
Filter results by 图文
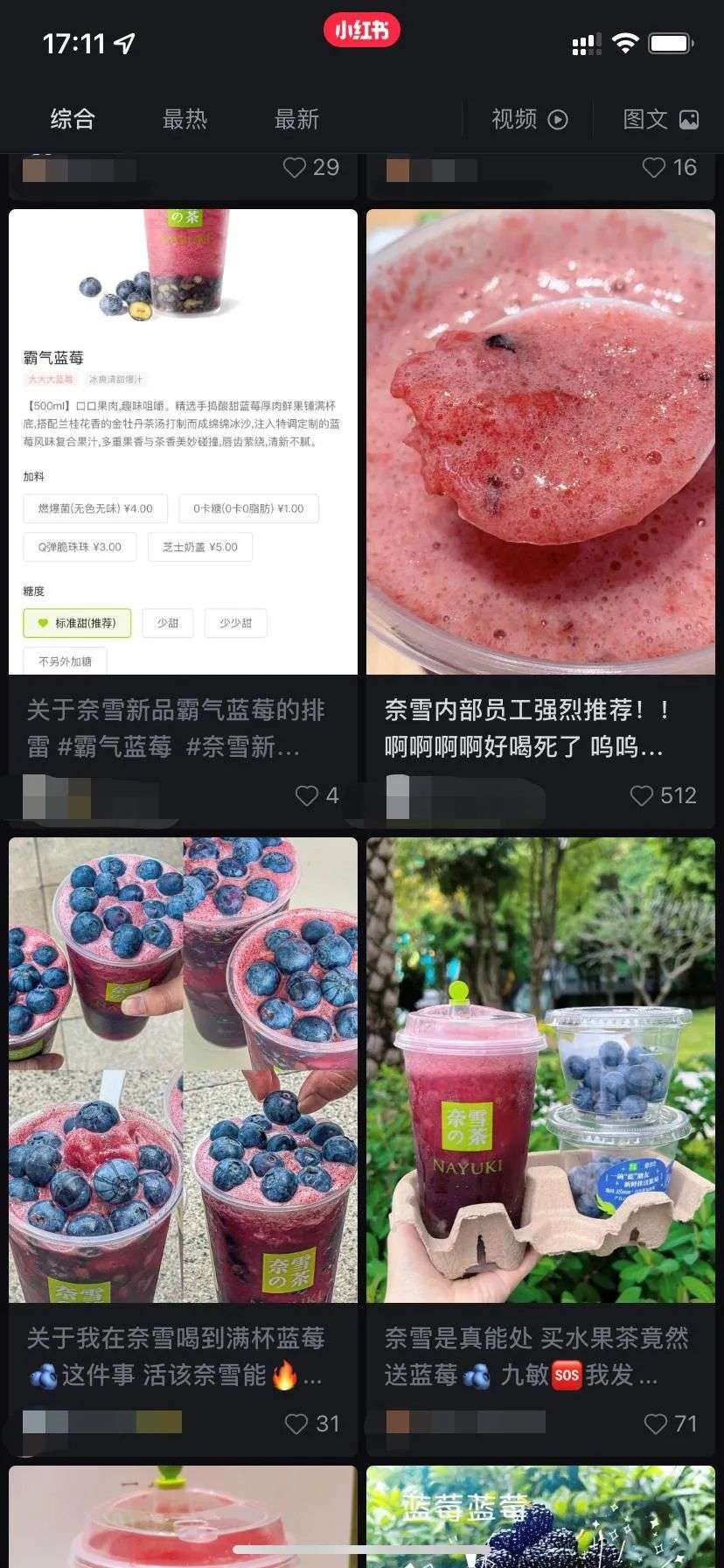[660, 119]
